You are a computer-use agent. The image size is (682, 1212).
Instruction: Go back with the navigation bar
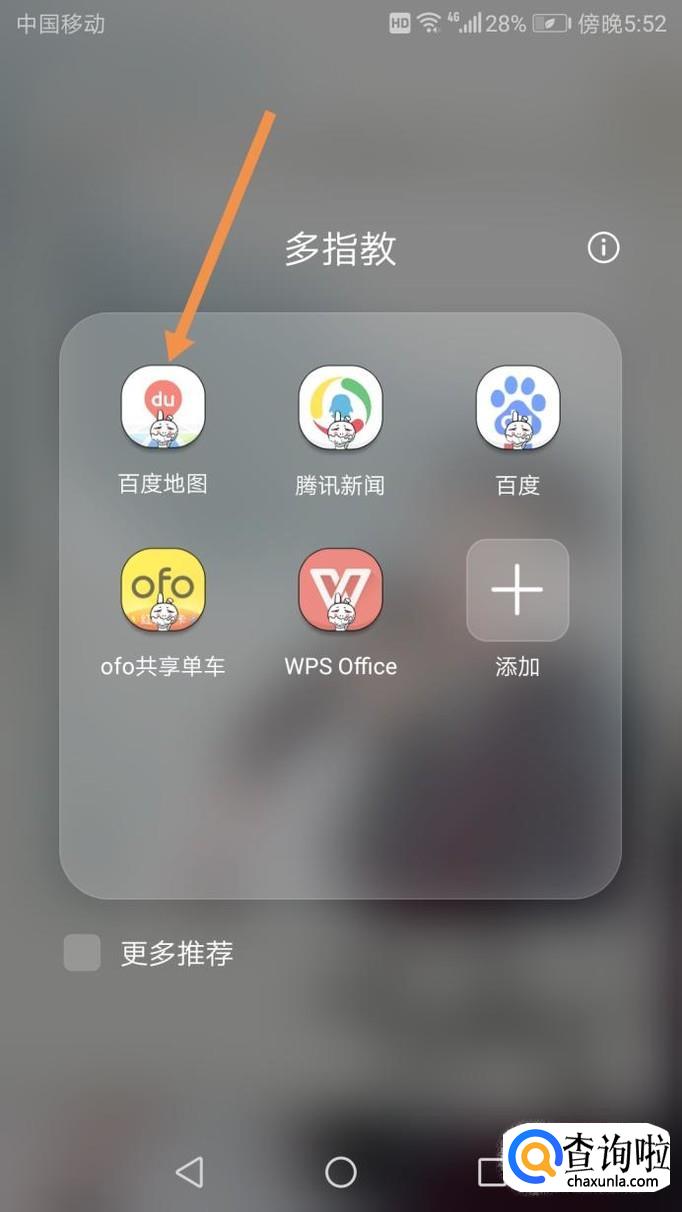click(x=189, y=1172)
